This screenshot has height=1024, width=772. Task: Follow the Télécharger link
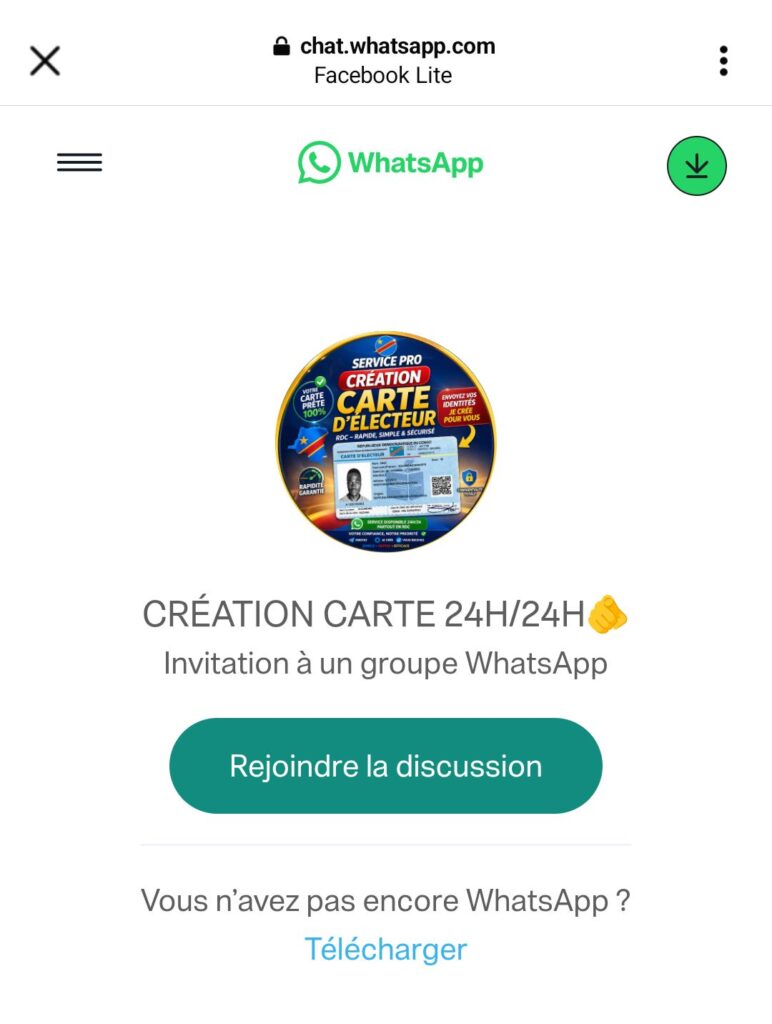click(x=385, y=949)
